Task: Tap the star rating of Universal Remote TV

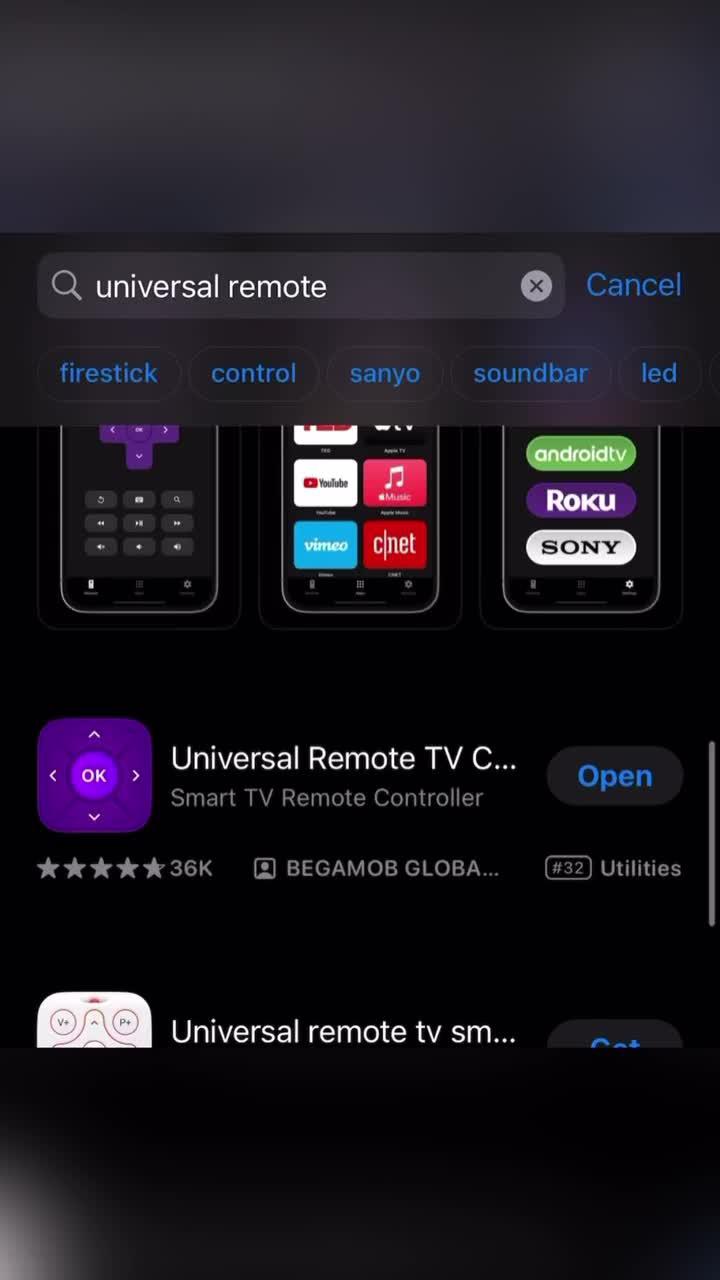Action: coord(100,868)
